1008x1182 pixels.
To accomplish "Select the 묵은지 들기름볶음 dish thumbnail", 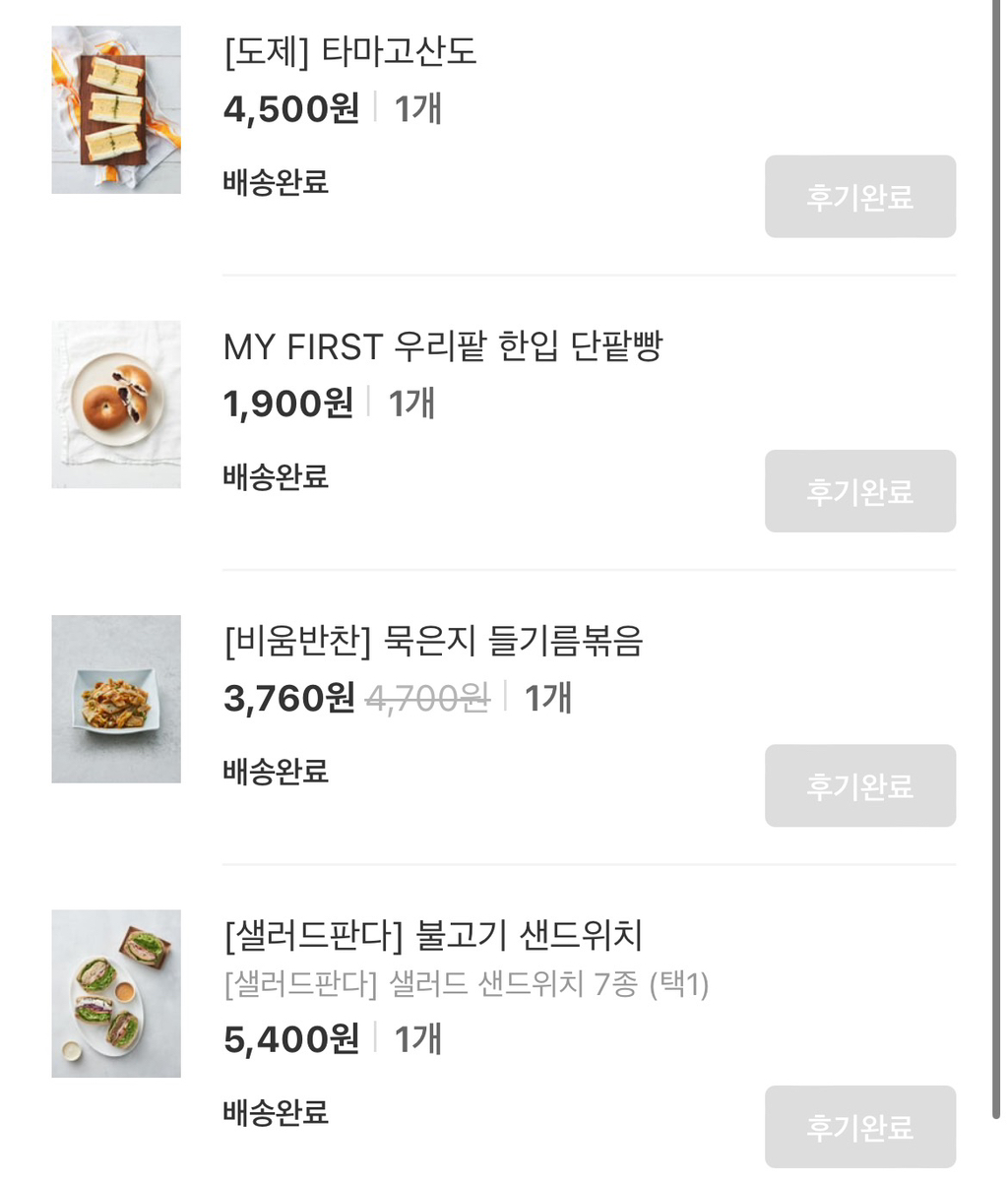I will pyautogui.click(x=115, y=699).
